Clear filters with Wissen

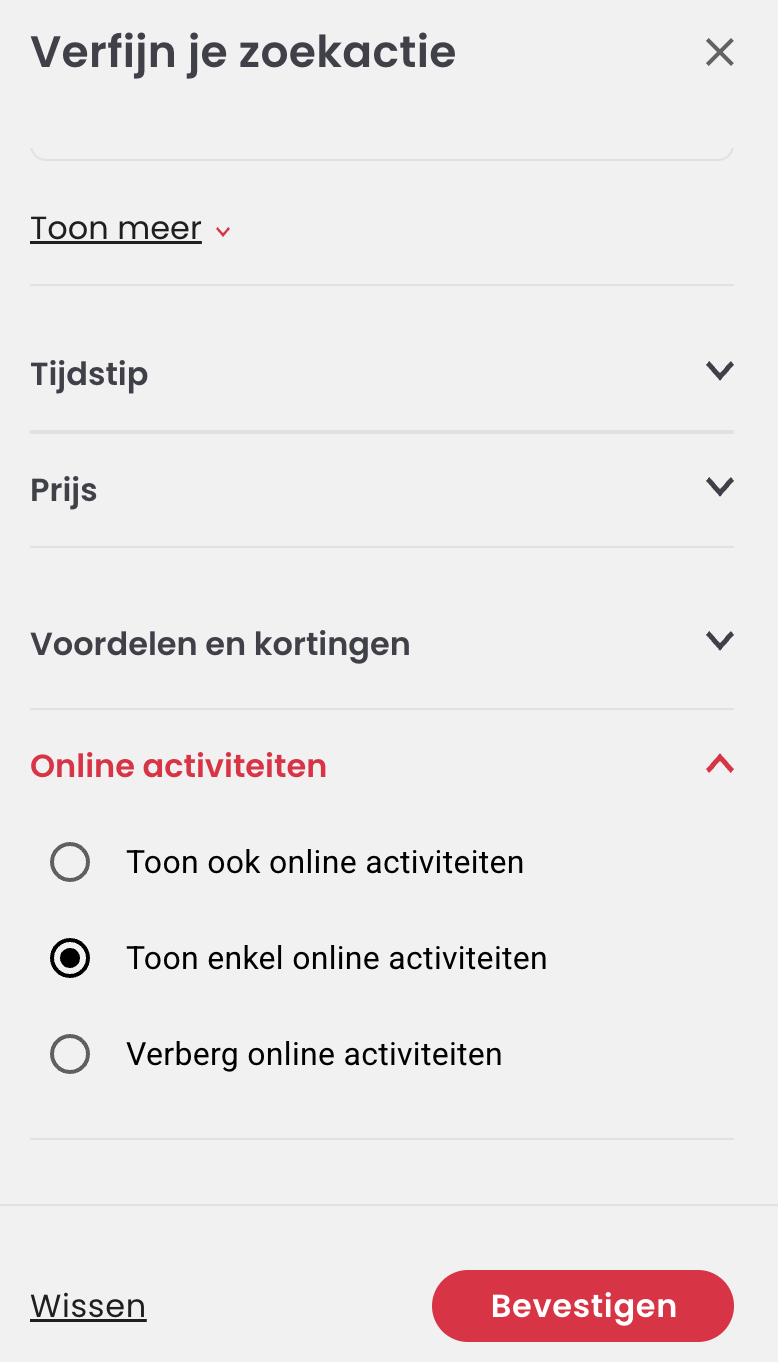[88, 1306]
